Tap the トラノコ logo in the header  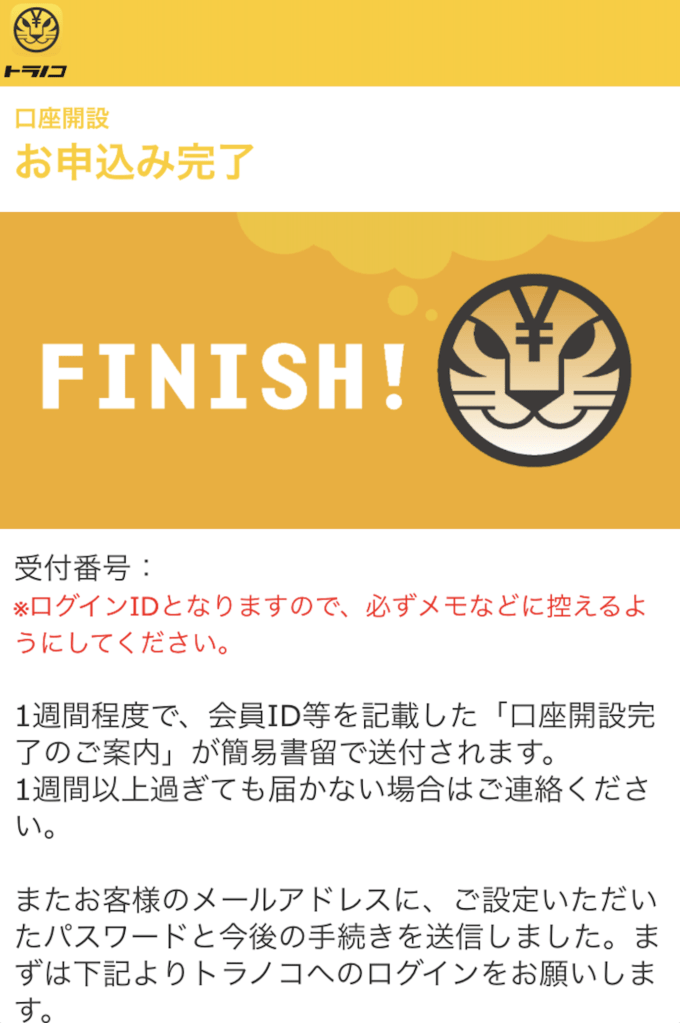tap(36, 40)
